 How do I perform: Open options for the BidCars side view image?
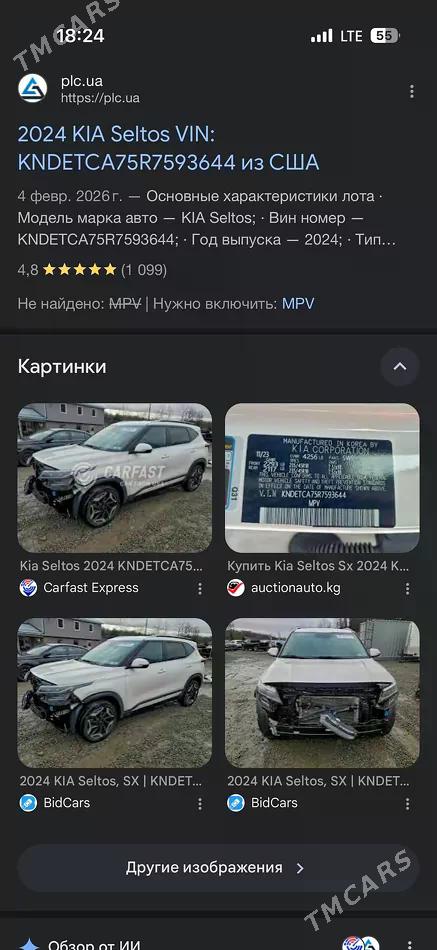[199, 803]
